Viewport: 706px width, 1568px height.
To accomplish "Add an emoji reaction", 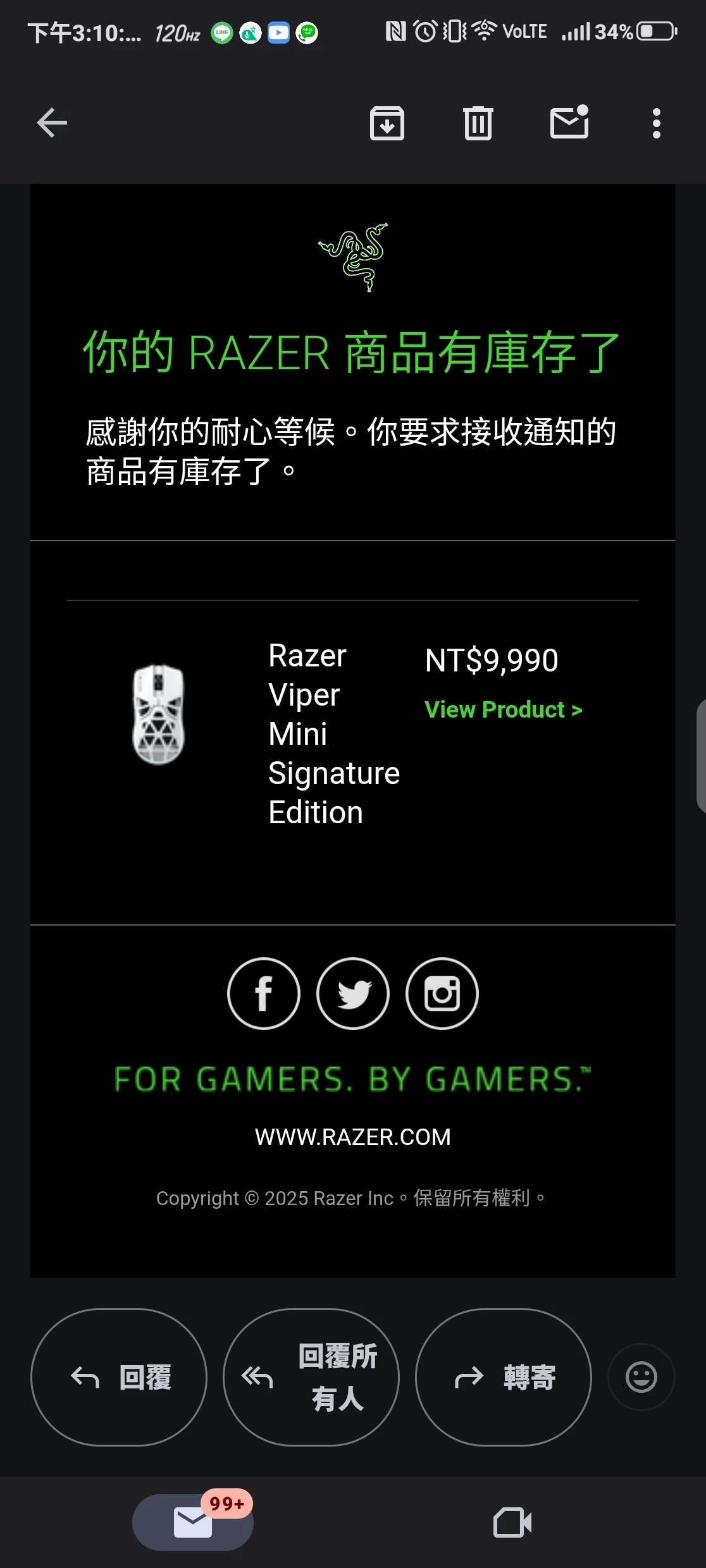I will (x=641, y=1377).
